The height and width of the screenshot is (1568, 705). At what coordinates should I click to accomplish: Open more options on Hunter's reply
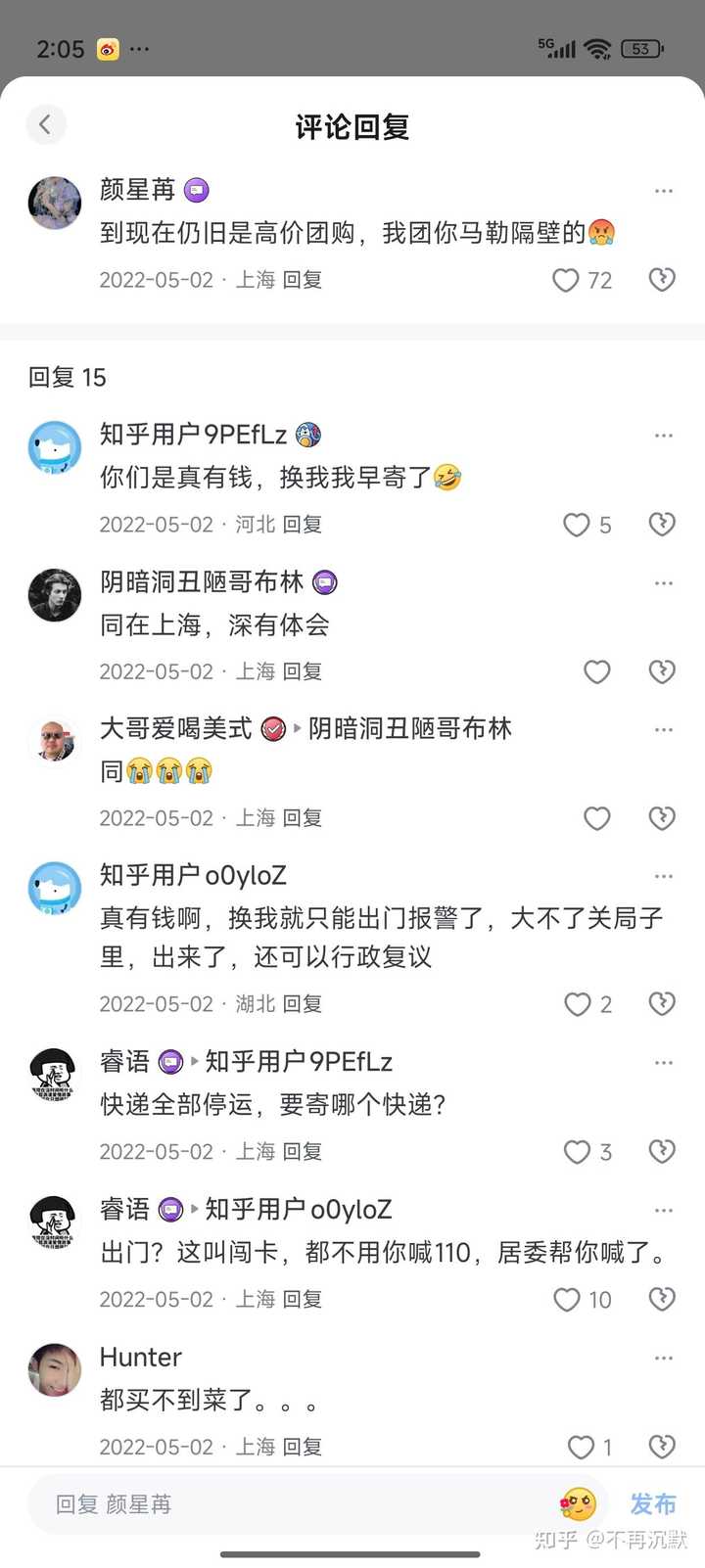click(x=663, y=1358)
